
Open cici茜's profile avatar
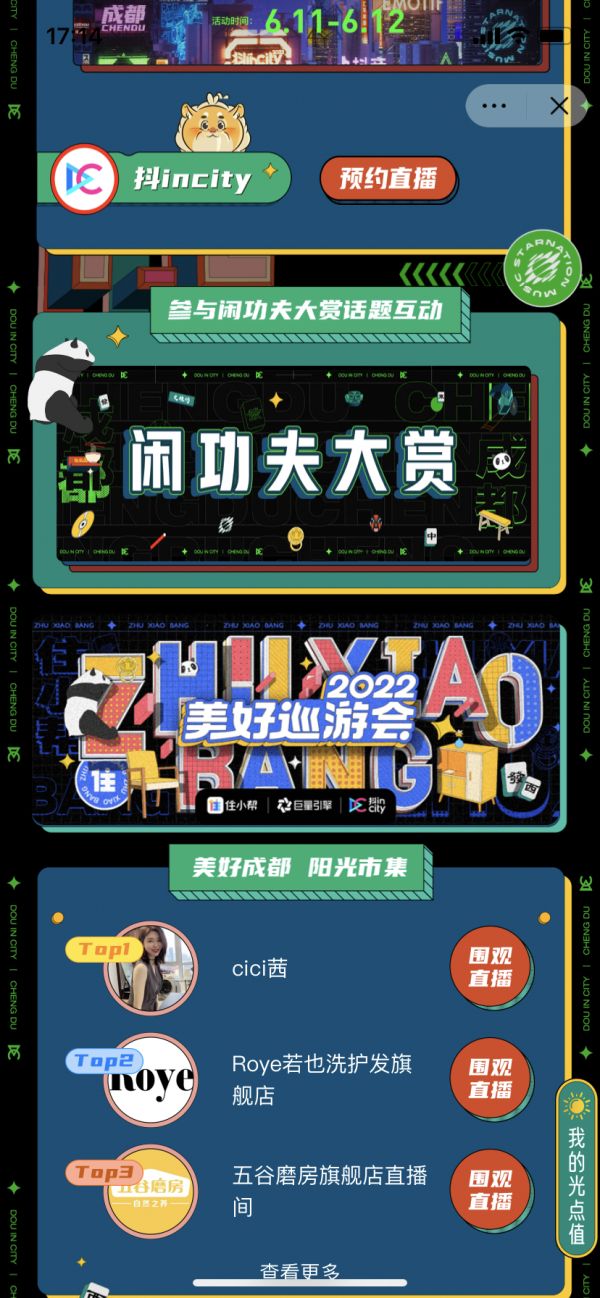(150, 968)
